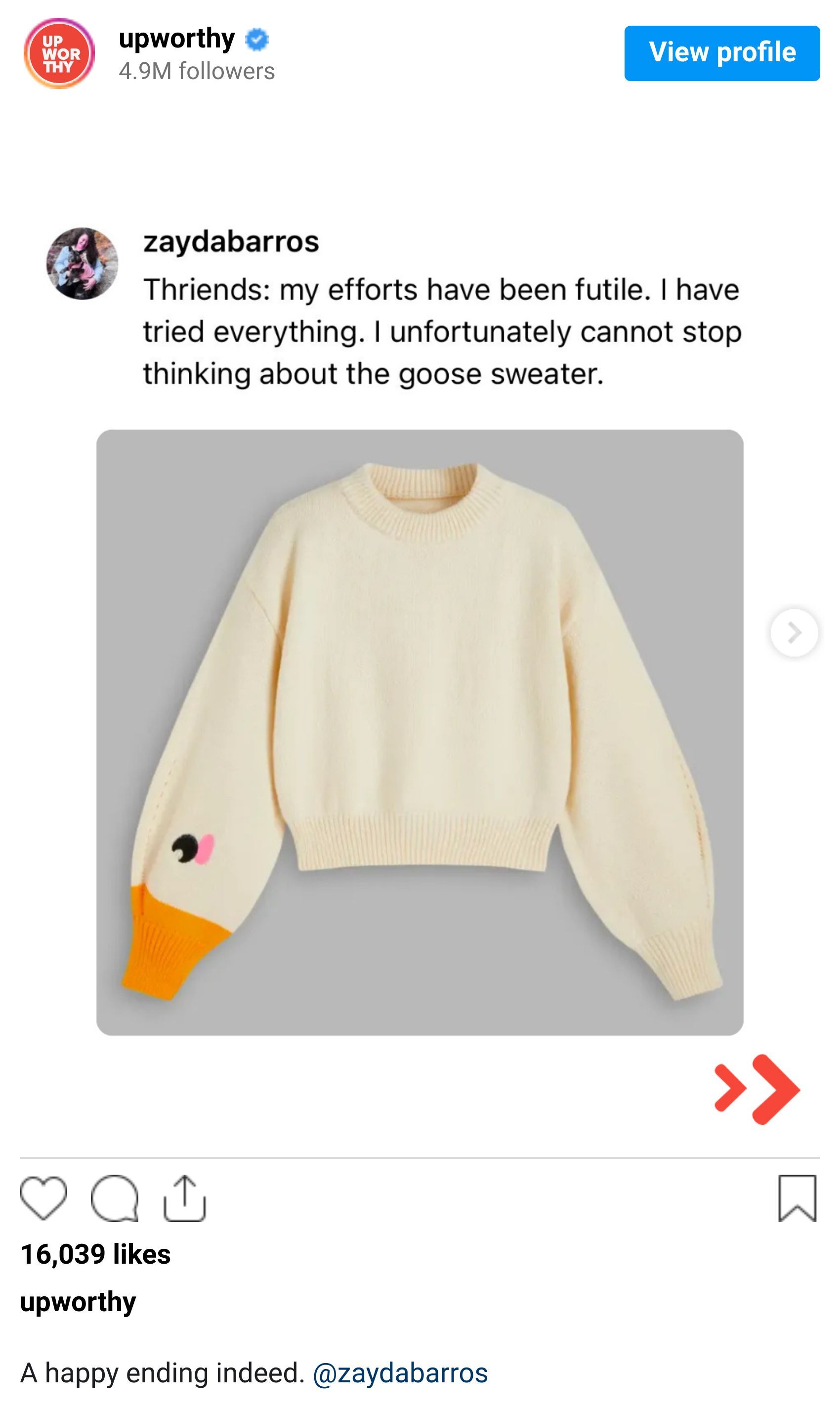Tap the upworthy profile picture
This screenshot has width=840, height=1412.
point(59,53)
